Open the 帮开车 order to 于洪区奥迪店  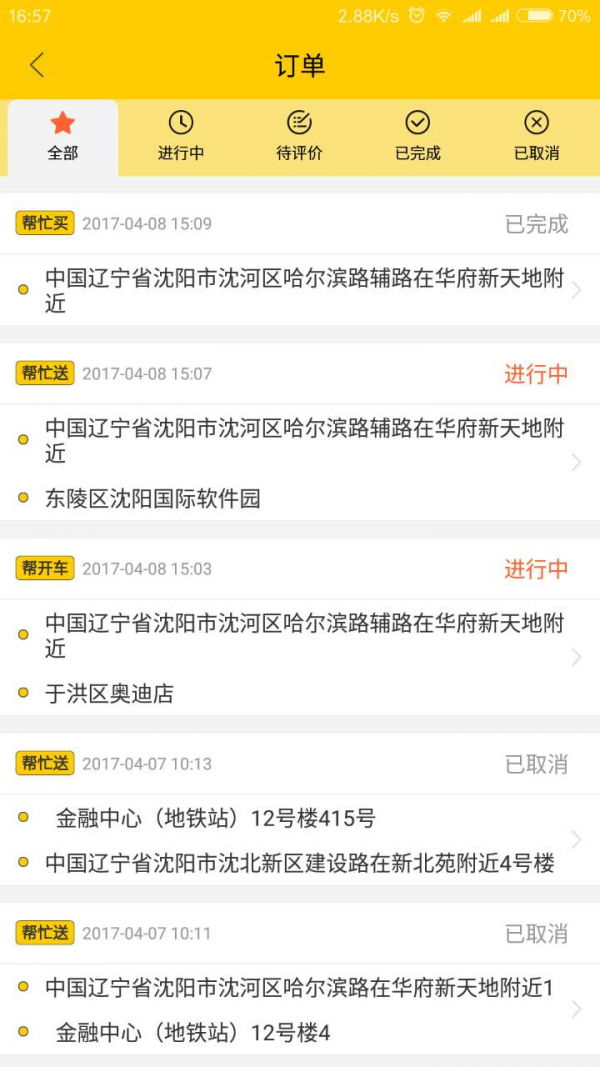point(300,627)
